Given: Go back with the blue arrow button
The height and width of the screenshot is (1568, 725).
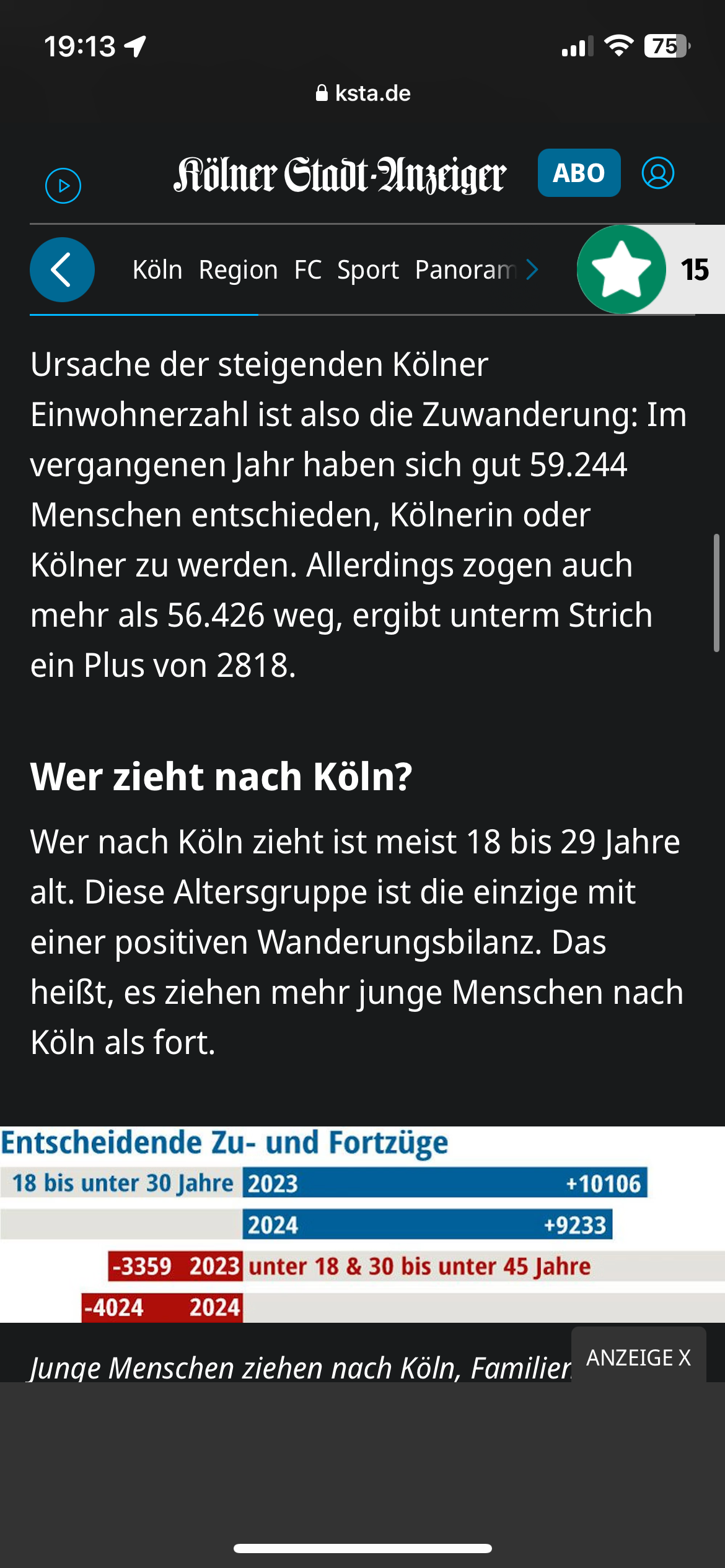Looking at the screenshot, I should click(x=62, y=269).
